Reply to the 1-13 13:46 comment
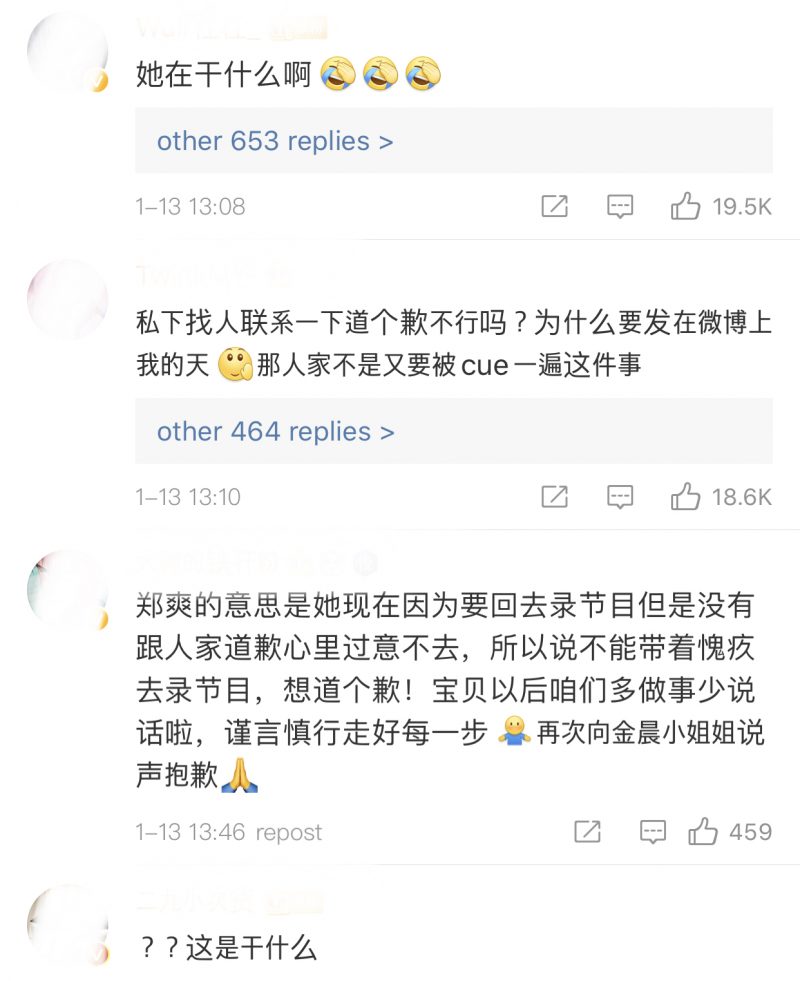Image resolution: width=800 pixels, height=981 pixels. (x=653, y=832)
